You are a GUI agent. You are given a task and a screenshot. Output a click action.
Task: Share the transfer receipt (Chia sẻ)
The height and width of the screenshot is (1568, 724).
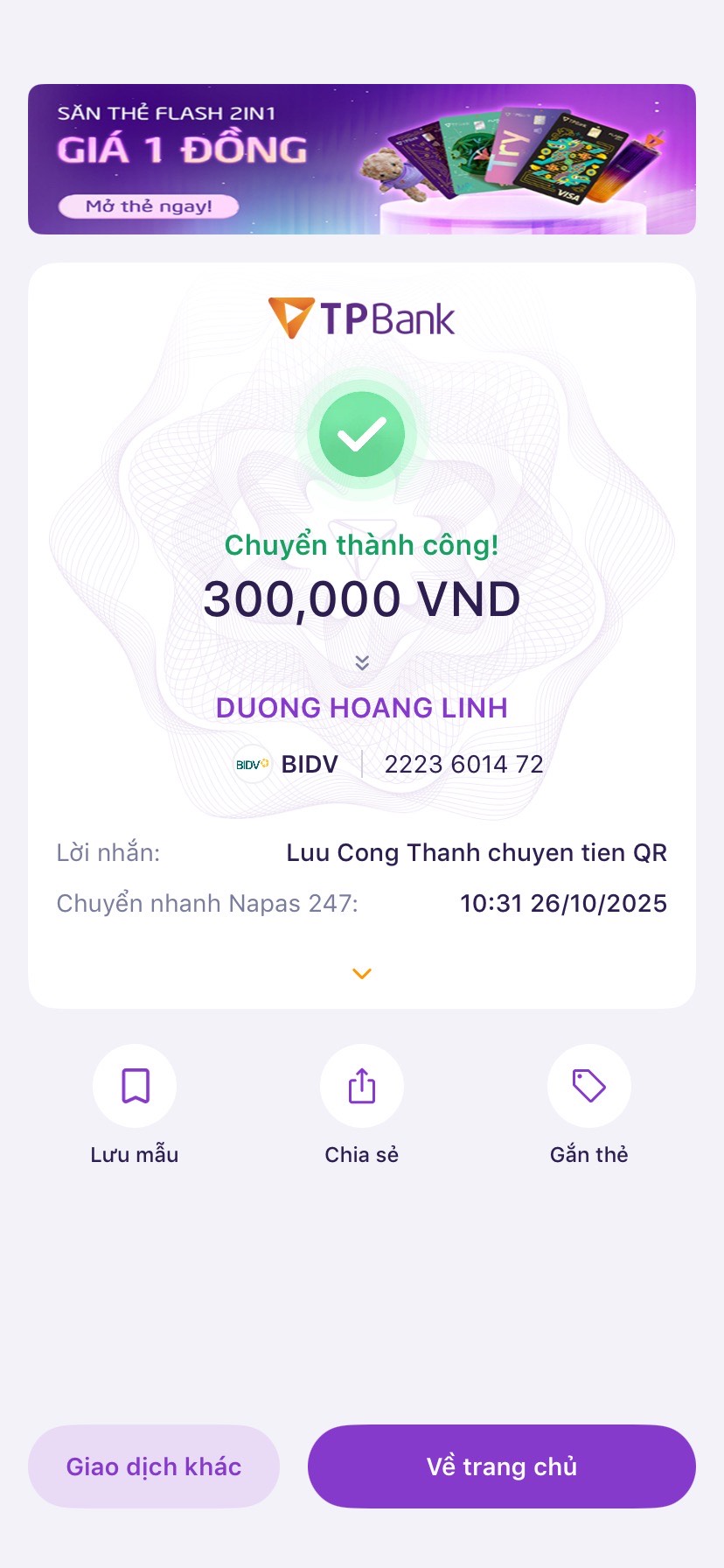[x=362, y=1087]
